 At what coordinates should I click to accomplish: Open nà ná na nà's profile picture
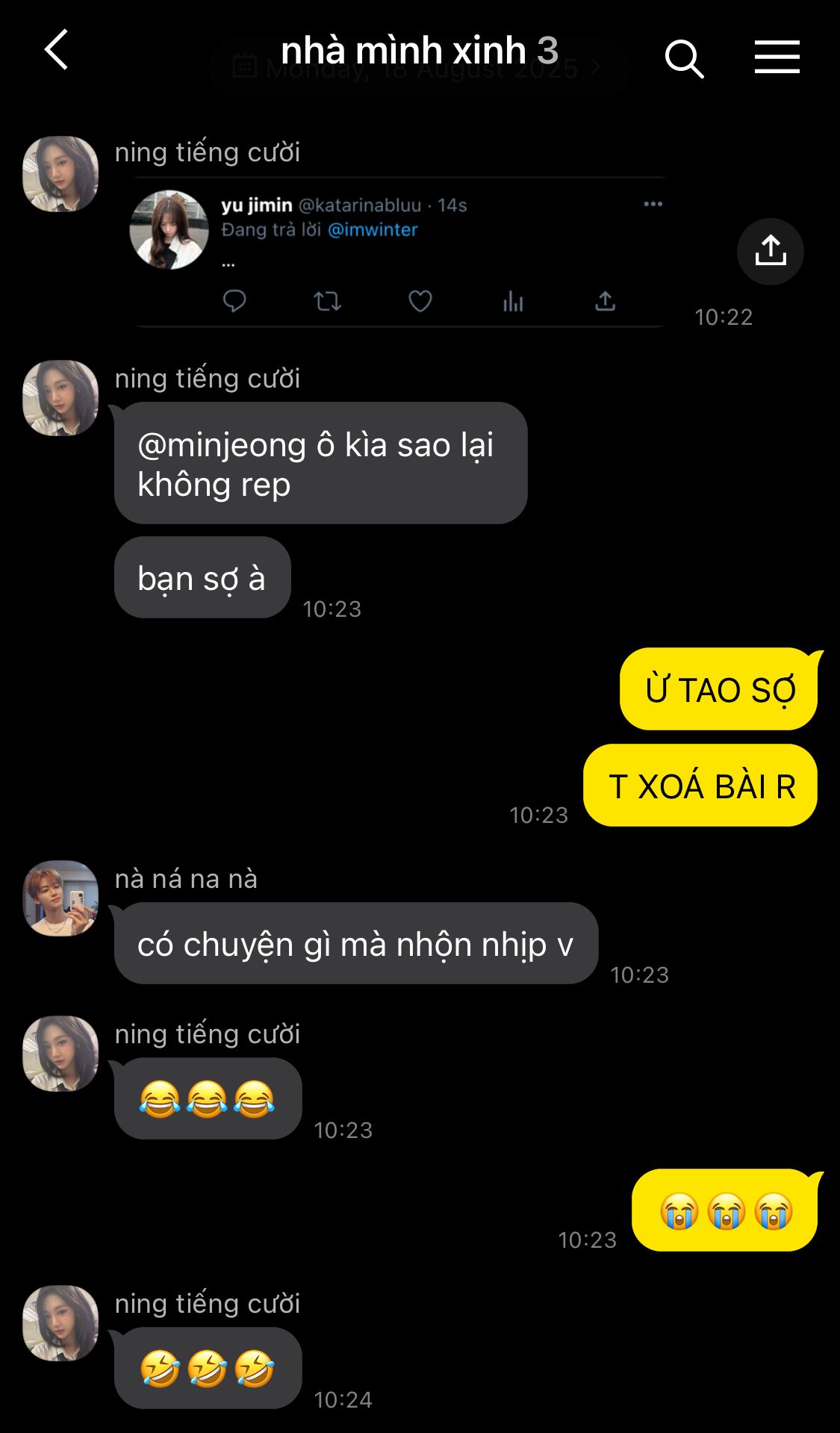coord(60,898)
